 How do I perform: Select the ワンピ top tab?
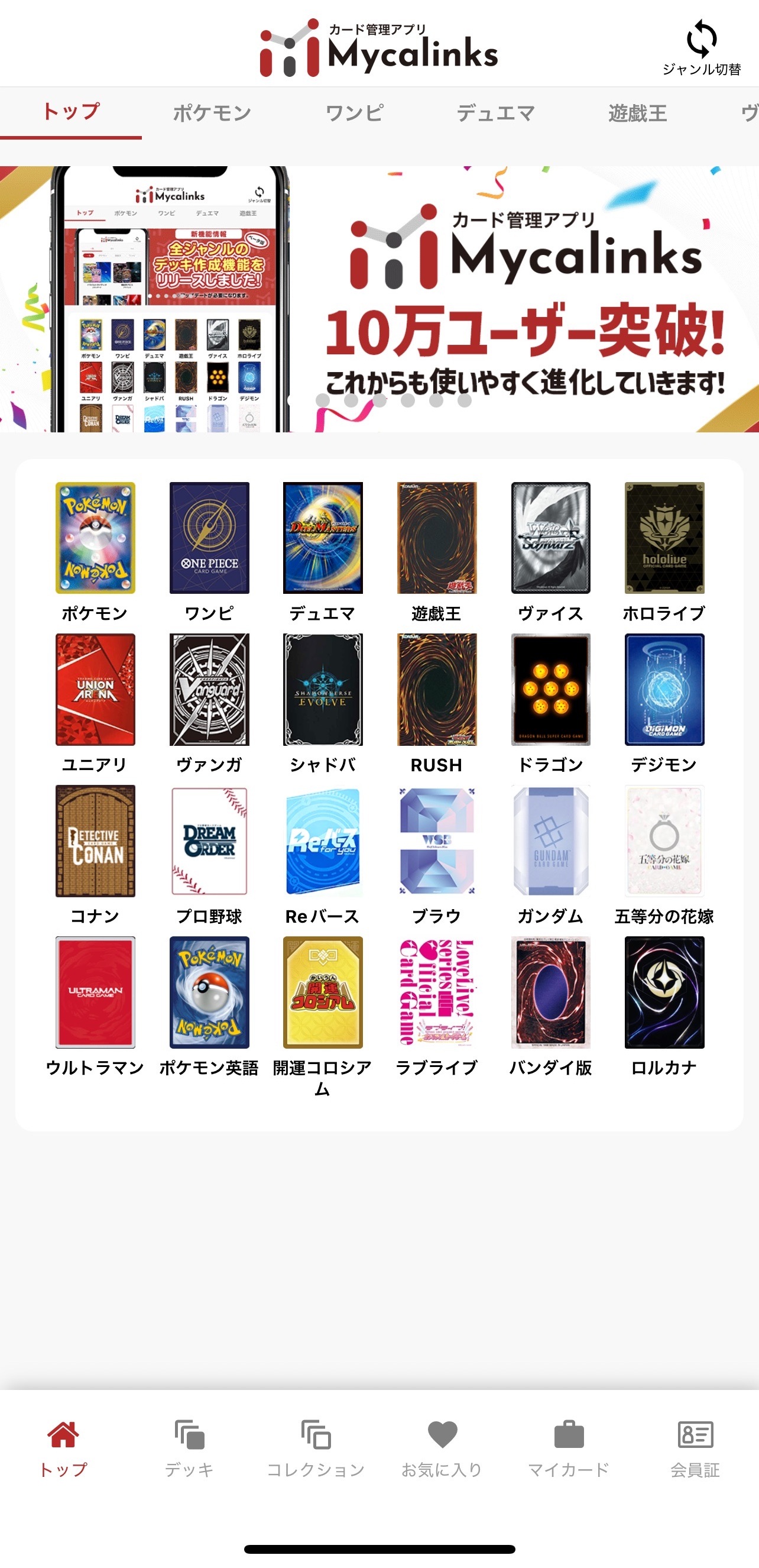pyautogui.click(x=354, y=113)
